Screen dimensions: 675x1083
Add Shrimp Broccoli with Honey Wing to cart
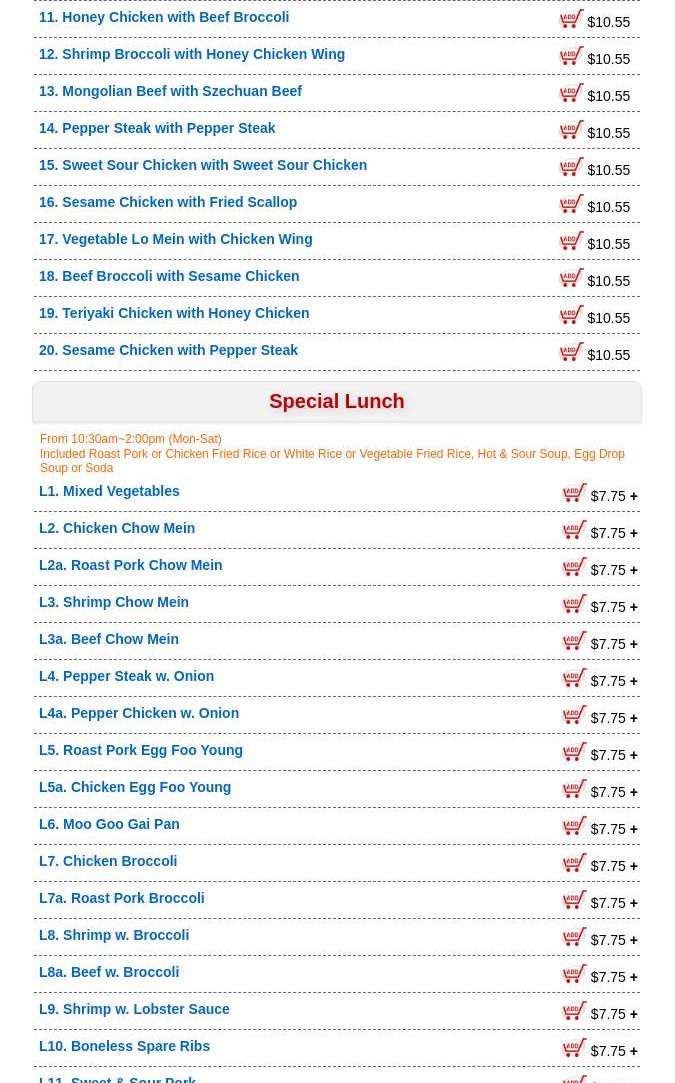coord(571,56)
